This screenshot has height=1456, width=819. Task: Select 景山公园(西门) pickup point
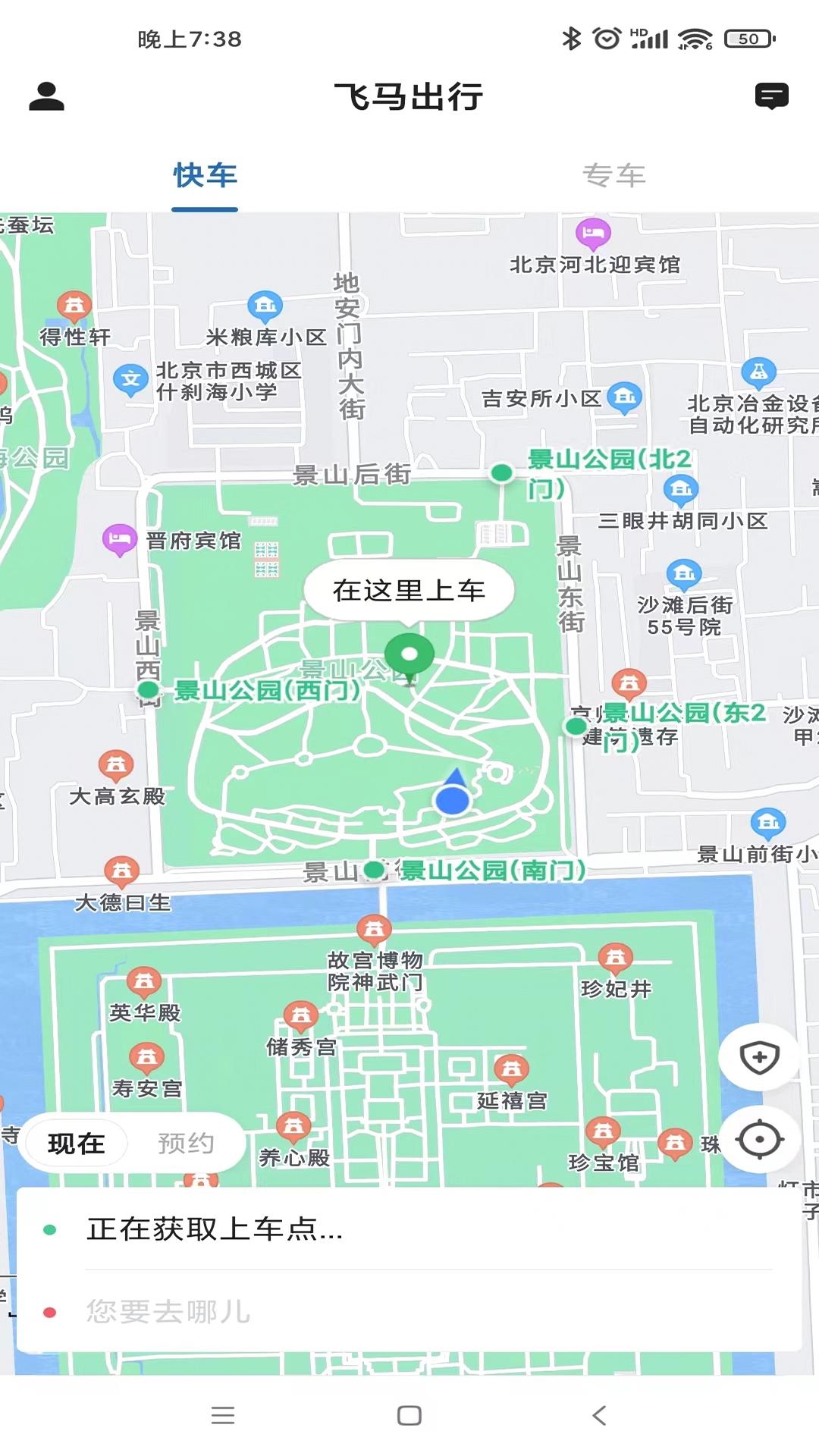149,691
